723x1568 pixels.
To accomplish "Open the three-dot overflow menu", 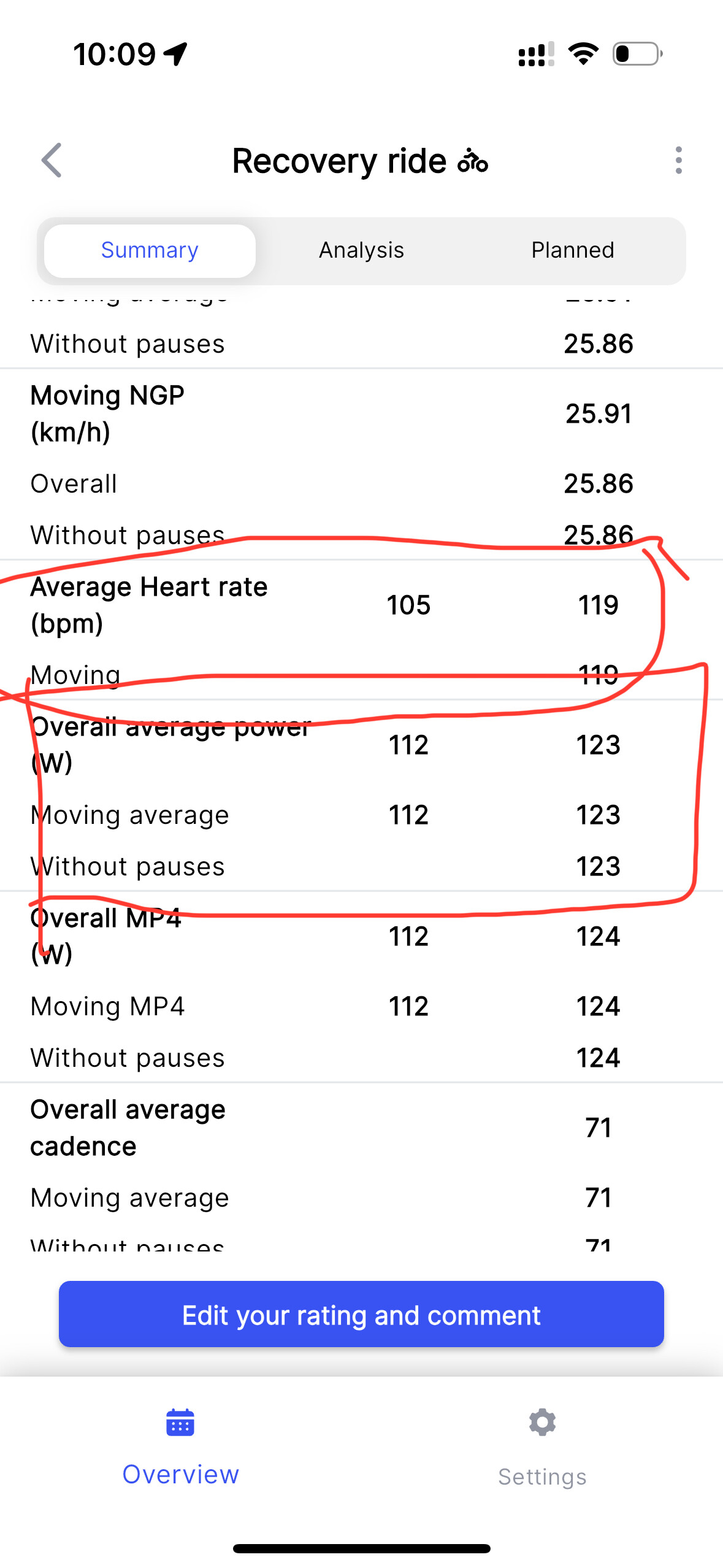I will tap(678, 161).
